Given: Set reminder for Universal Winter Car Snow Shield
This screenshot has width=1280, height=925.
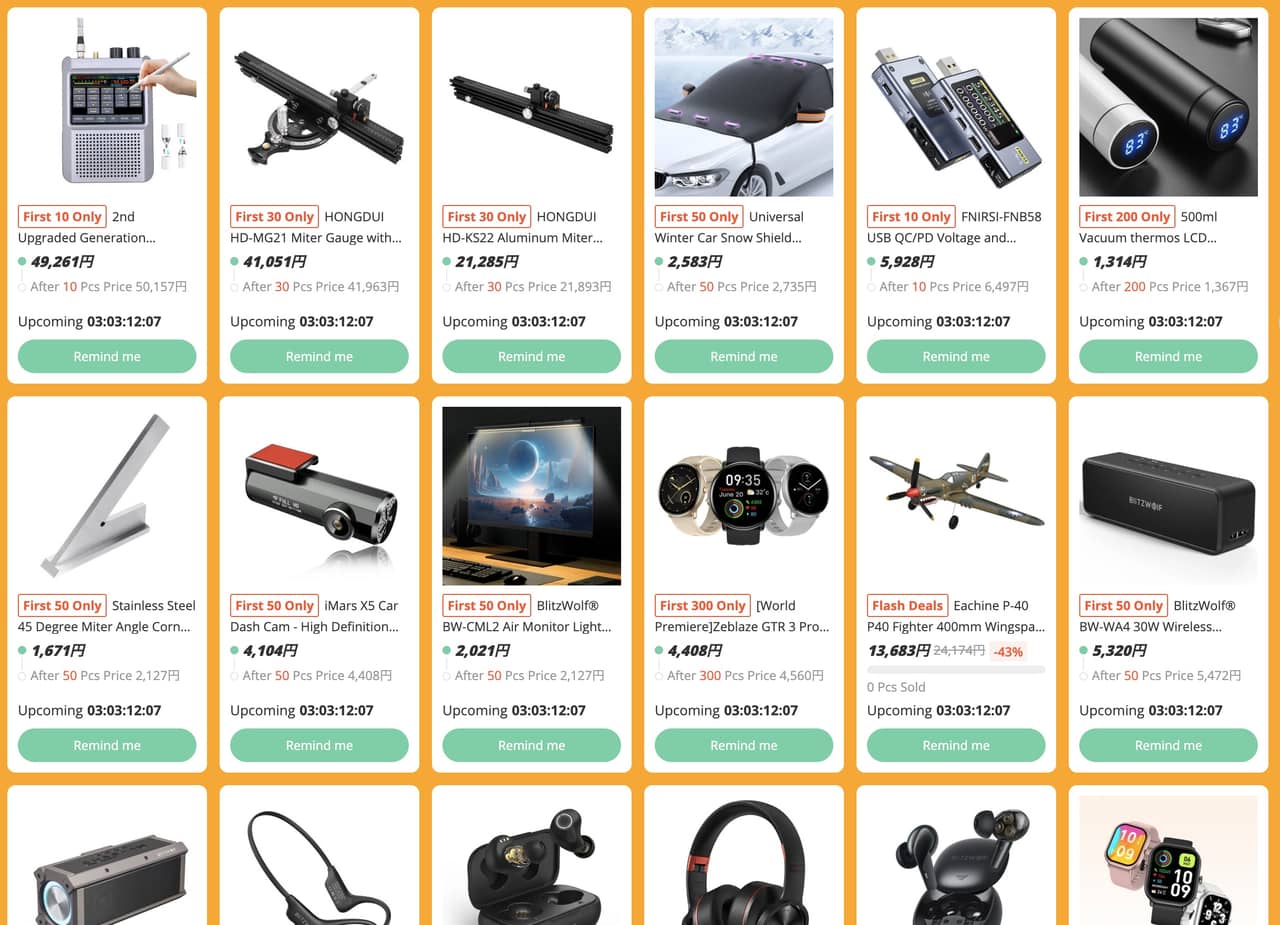Looking at the screenshot, I should (743, 356).
